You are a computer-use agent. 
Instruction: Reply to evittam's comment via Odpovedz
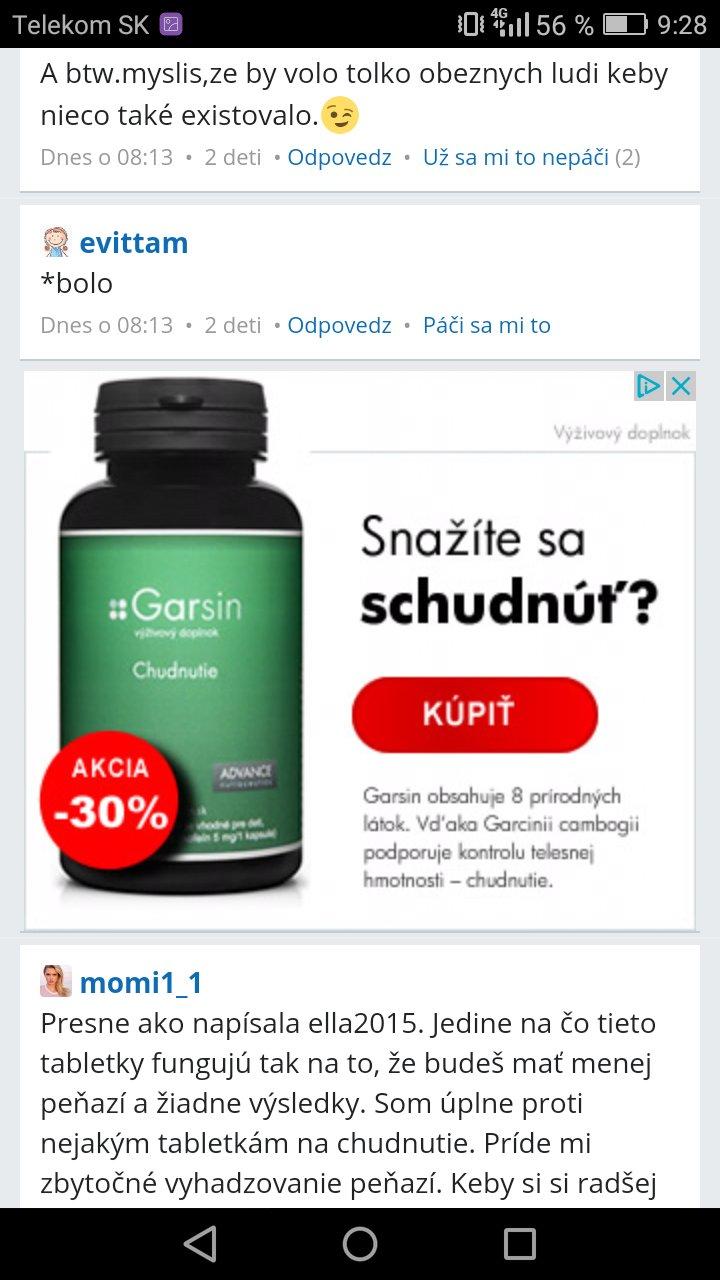click(339, 325)
